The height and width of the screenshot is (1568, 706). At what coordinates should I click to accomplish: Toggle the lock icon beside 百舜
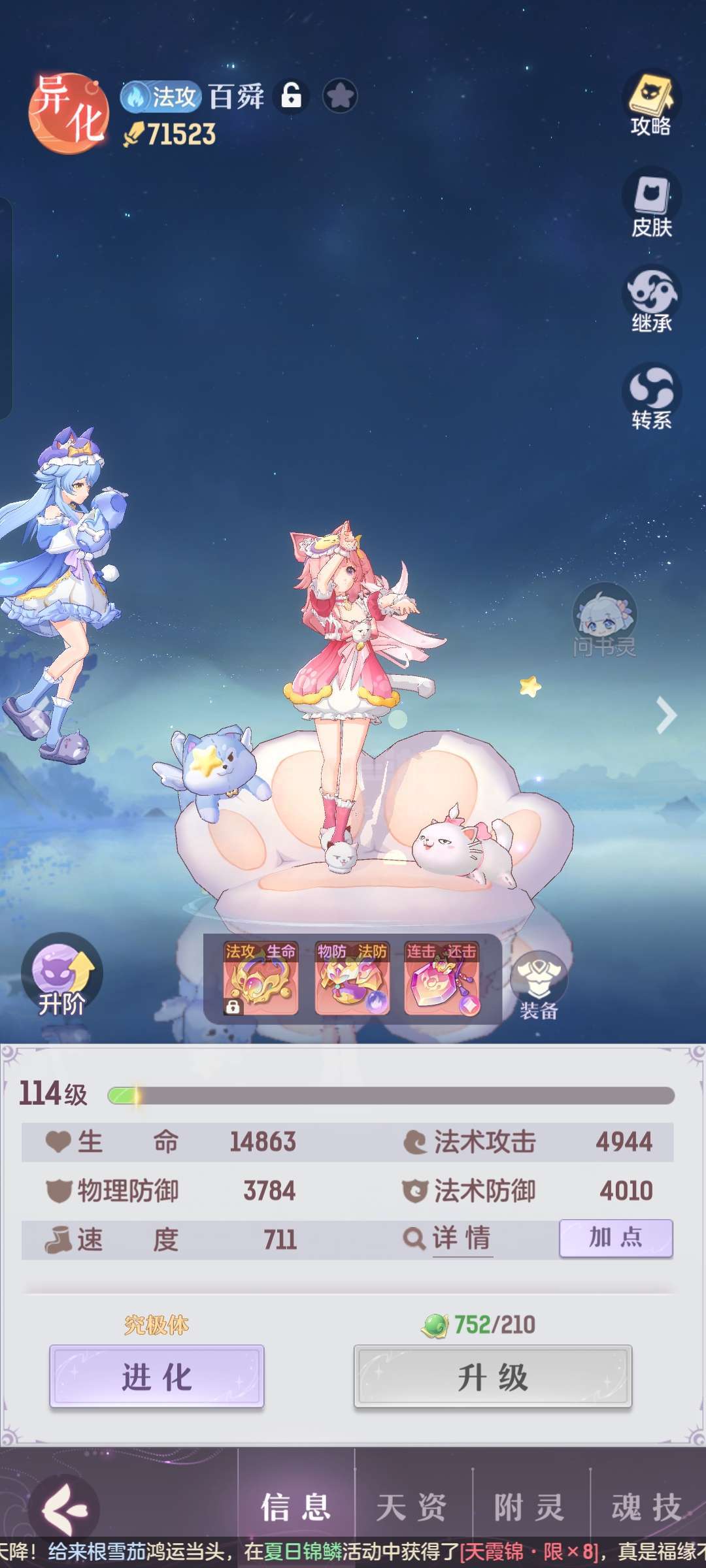[292, 96]
